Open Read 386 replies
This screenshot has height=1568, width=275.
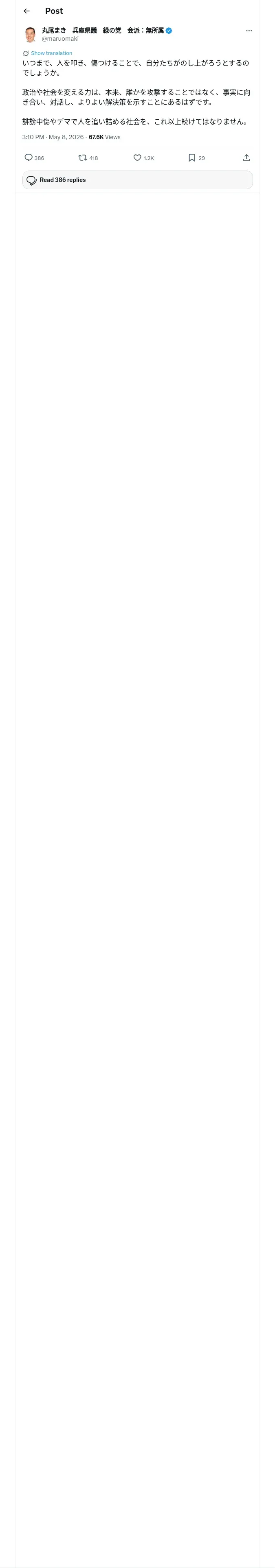(x=137, y=180)
